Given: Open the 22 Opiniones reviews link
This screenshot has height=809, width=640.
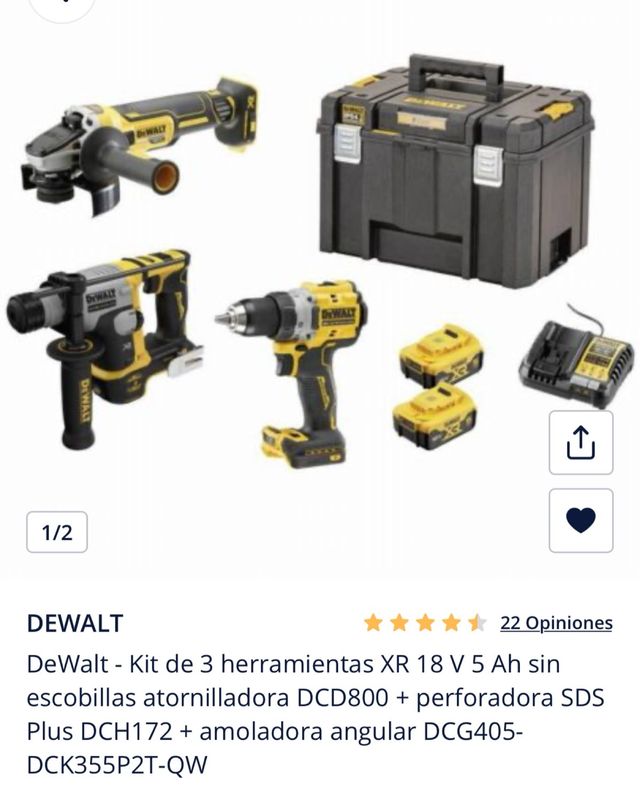Looking at the screenshot, I should 556,623.
